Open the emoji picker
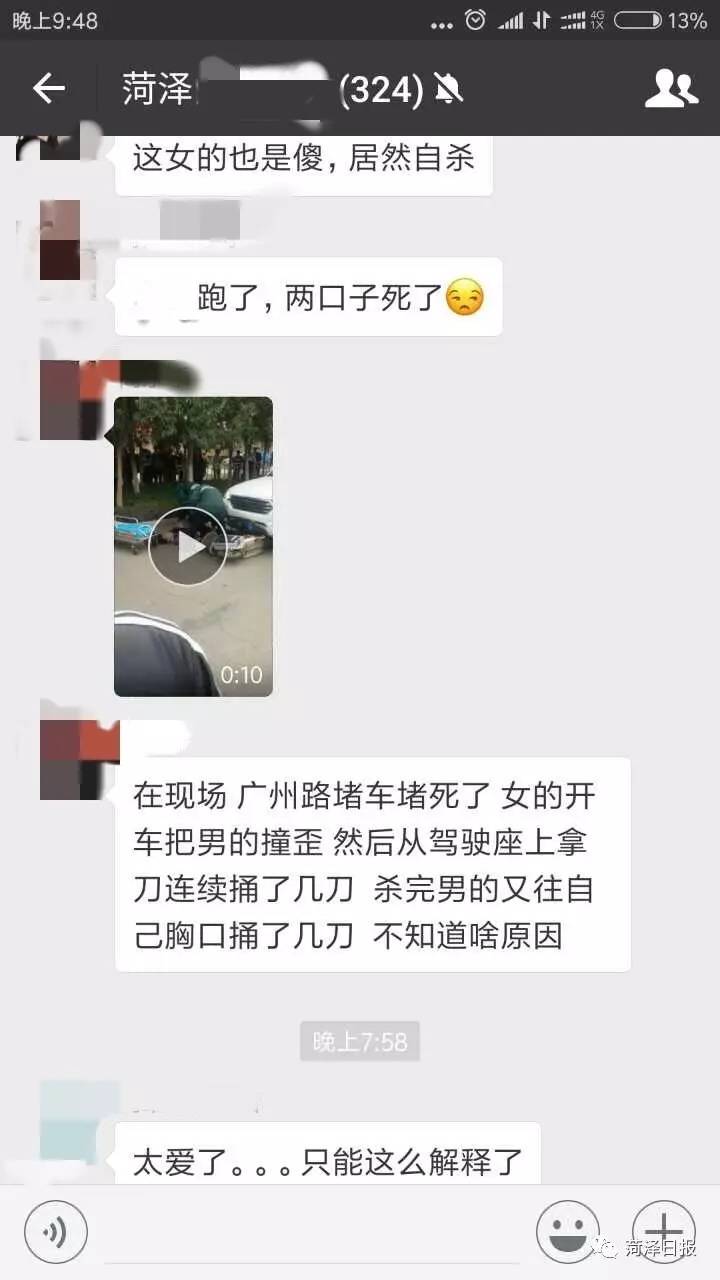The width and height of the screenshot is (720, 1280). (x=568, y=1229)
